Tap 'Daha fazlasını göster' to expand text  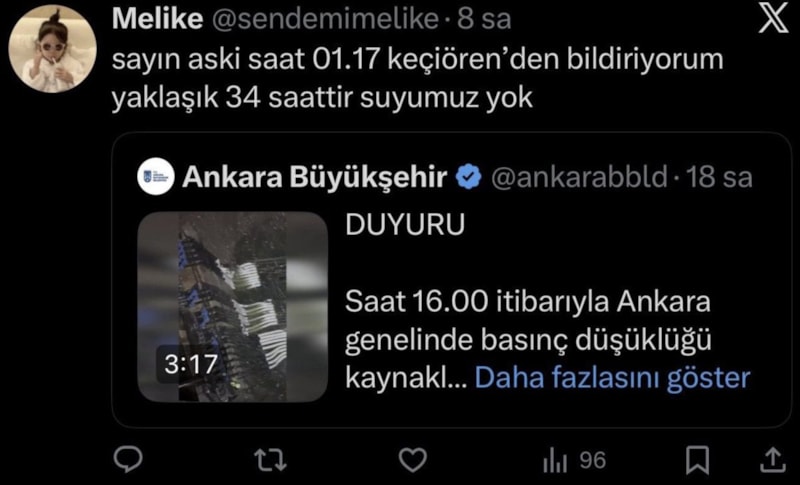point(612,378)
